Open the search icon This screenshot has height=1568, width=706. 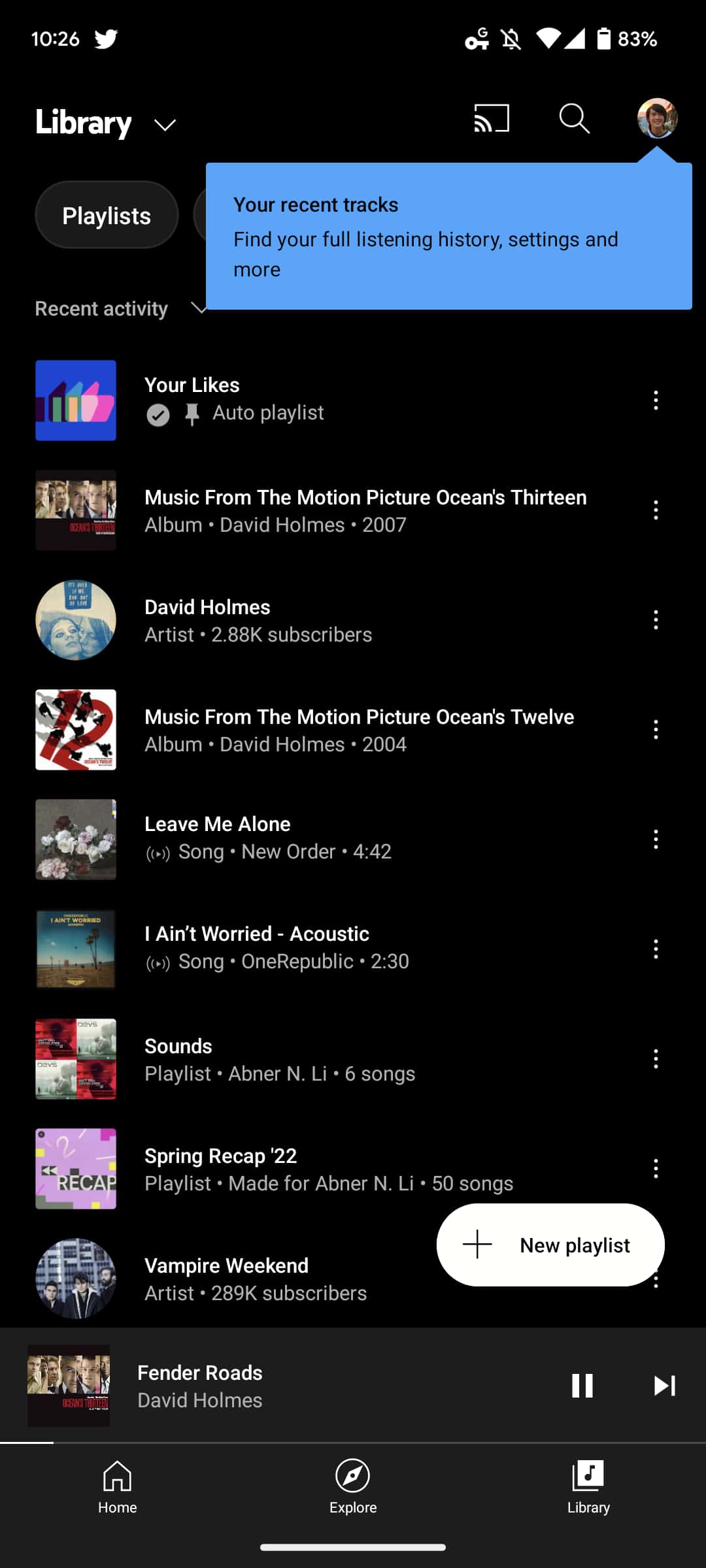(574, 119)
